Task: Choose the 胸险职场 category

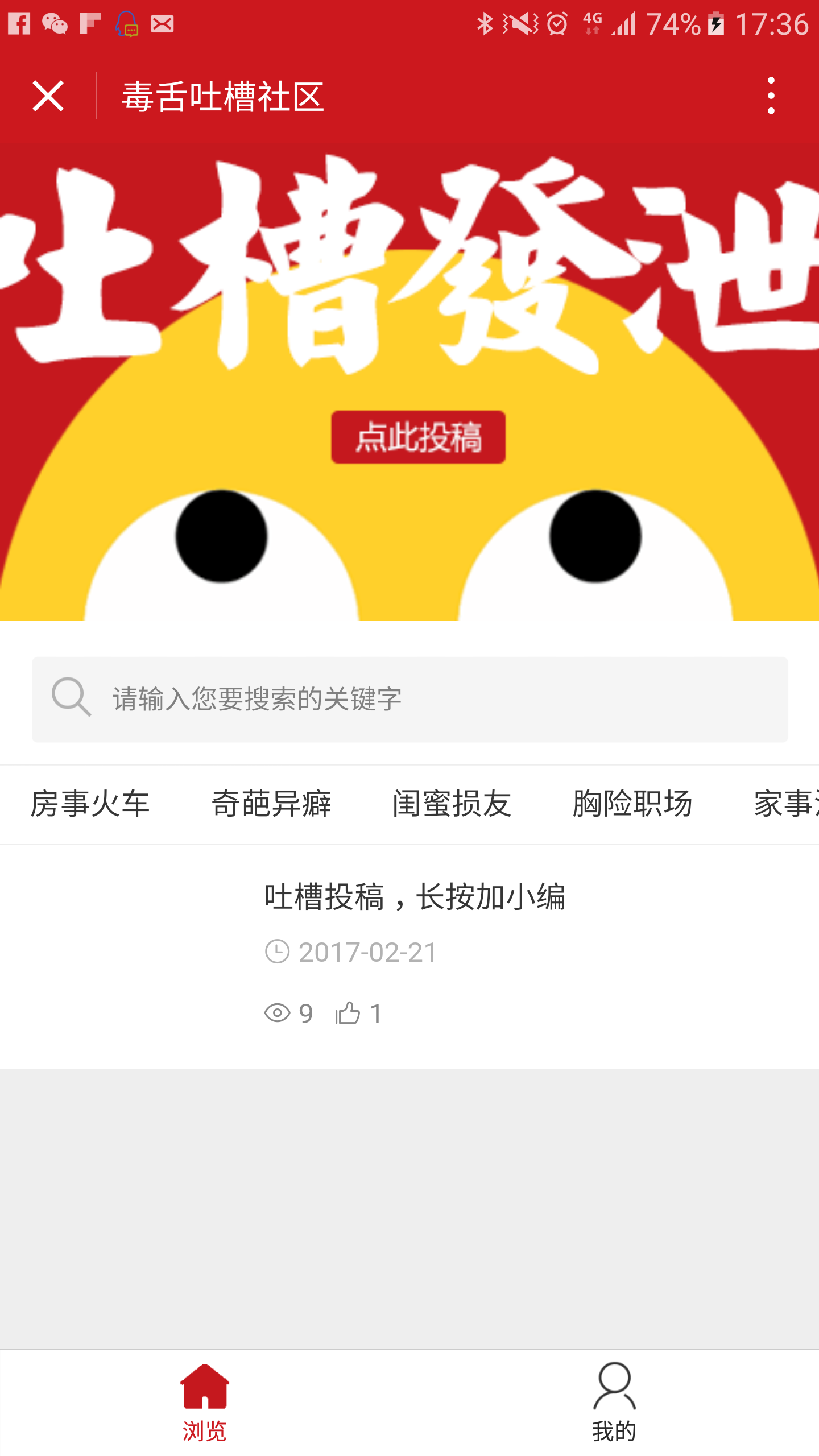Action: point(632,804)
